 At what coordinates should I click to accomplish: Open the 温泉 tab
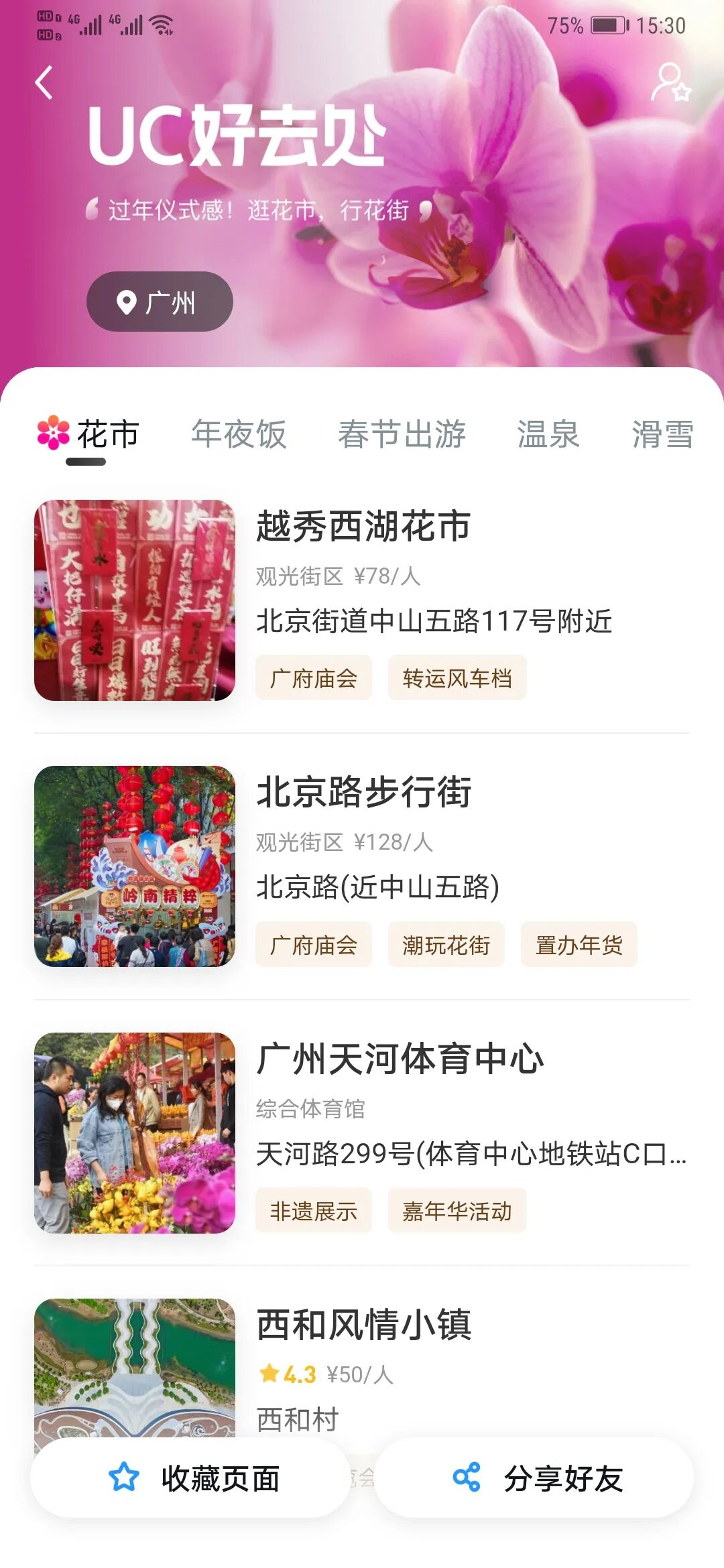pos(548,434)
